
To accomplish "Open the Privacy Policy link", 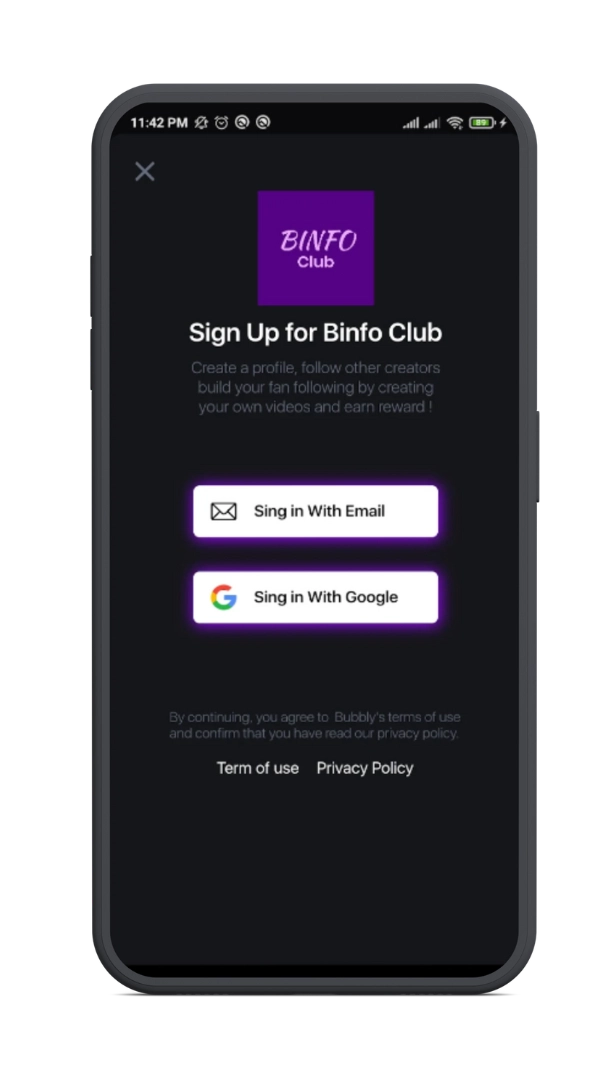I will tap(365, 768).
